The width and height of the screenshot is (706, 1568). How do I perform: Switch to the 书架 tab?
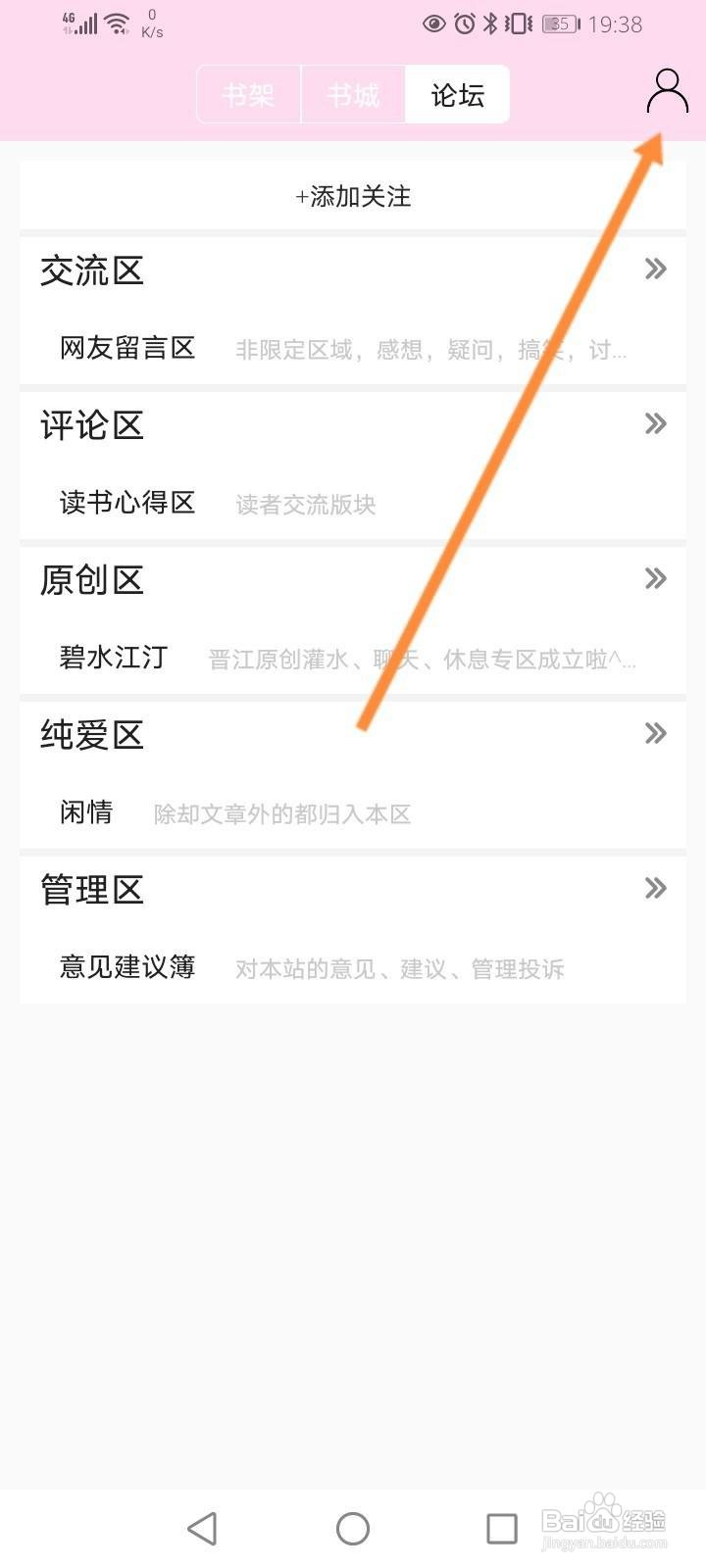(248, 94)
